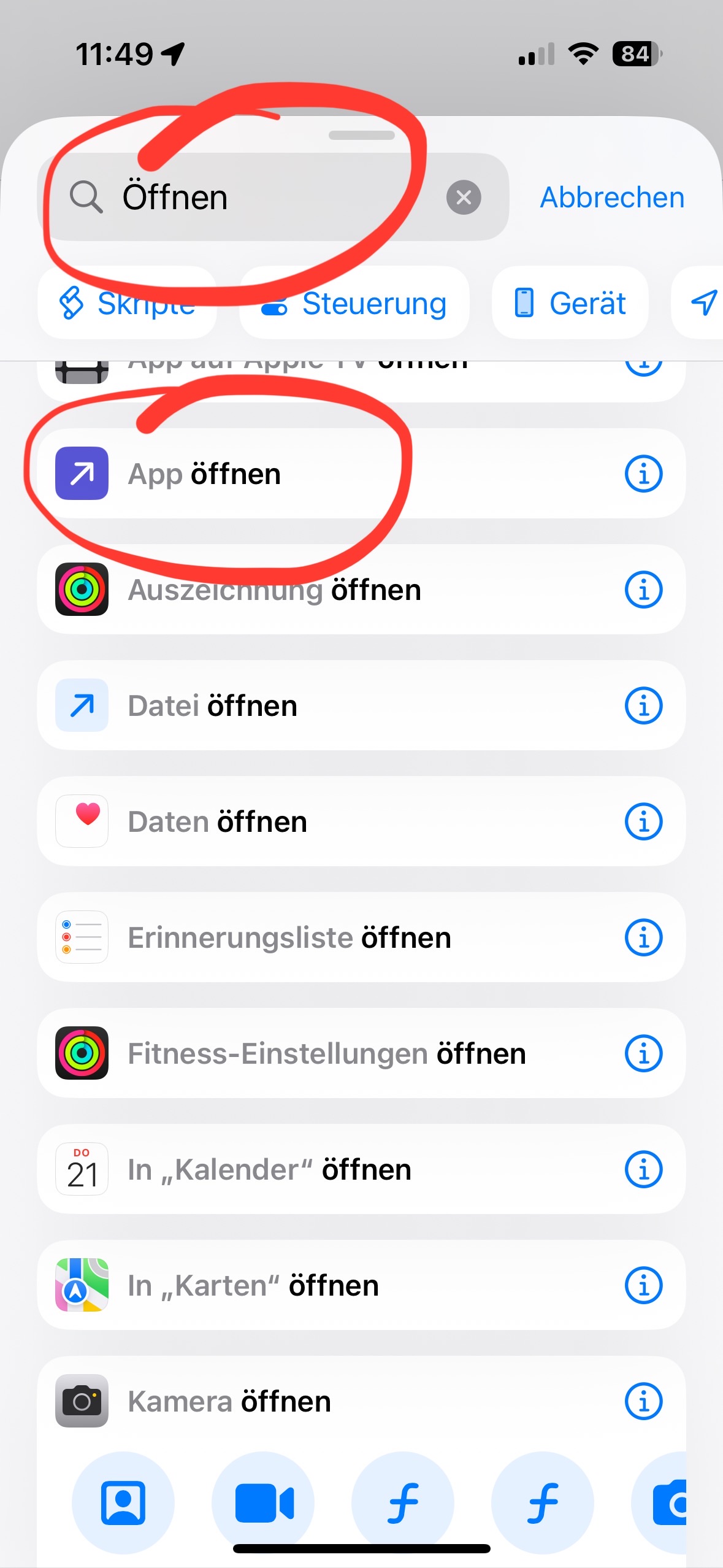Select In „Kalender“ öffnen action
The height and width of the screenshot is (1568, 723).
click(x=361, y=1169)
